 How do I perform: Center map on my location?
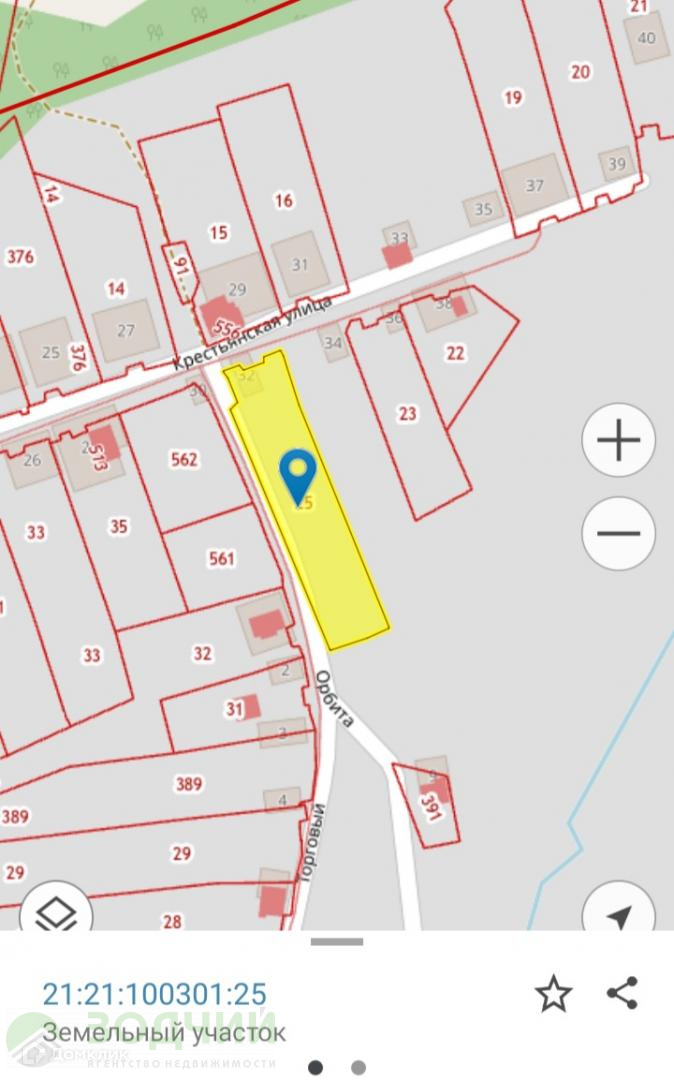coord(618,915)
